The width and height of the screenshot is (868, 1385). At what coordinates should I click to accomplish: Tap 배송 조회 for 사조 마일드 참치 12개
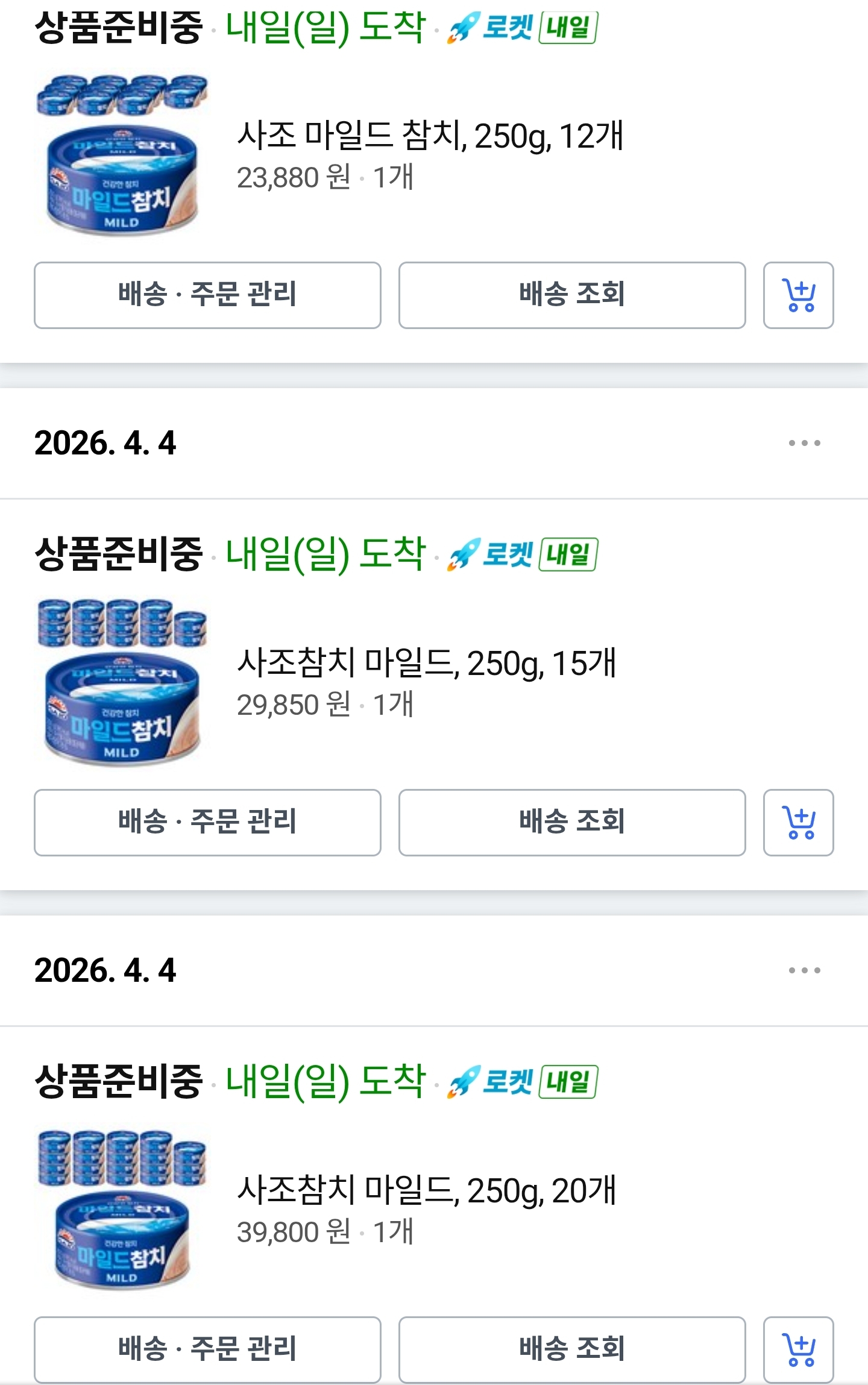point(571,295)
